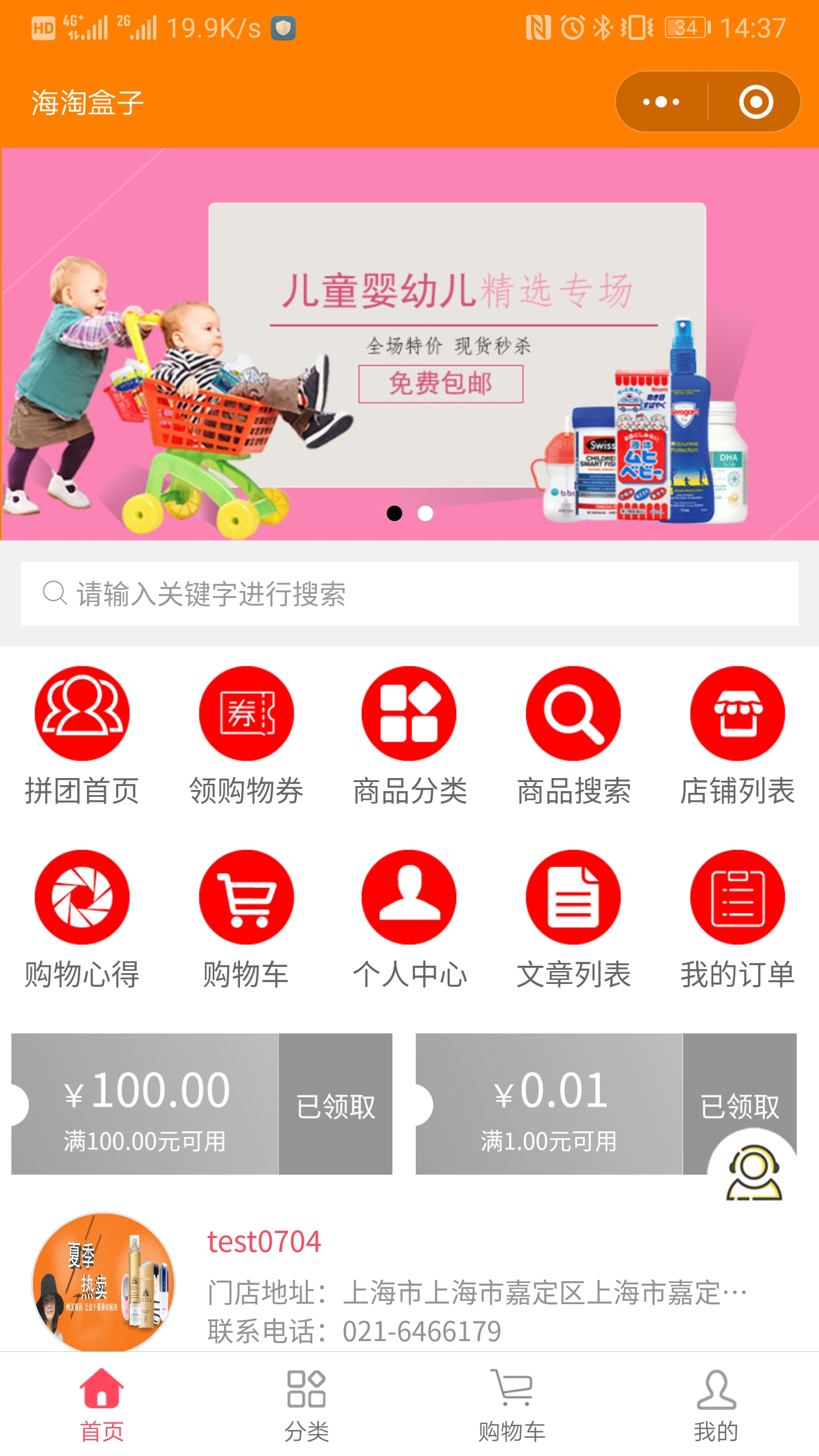
Task: Open 领购物券 coupon page
Action: click(246, 734)
